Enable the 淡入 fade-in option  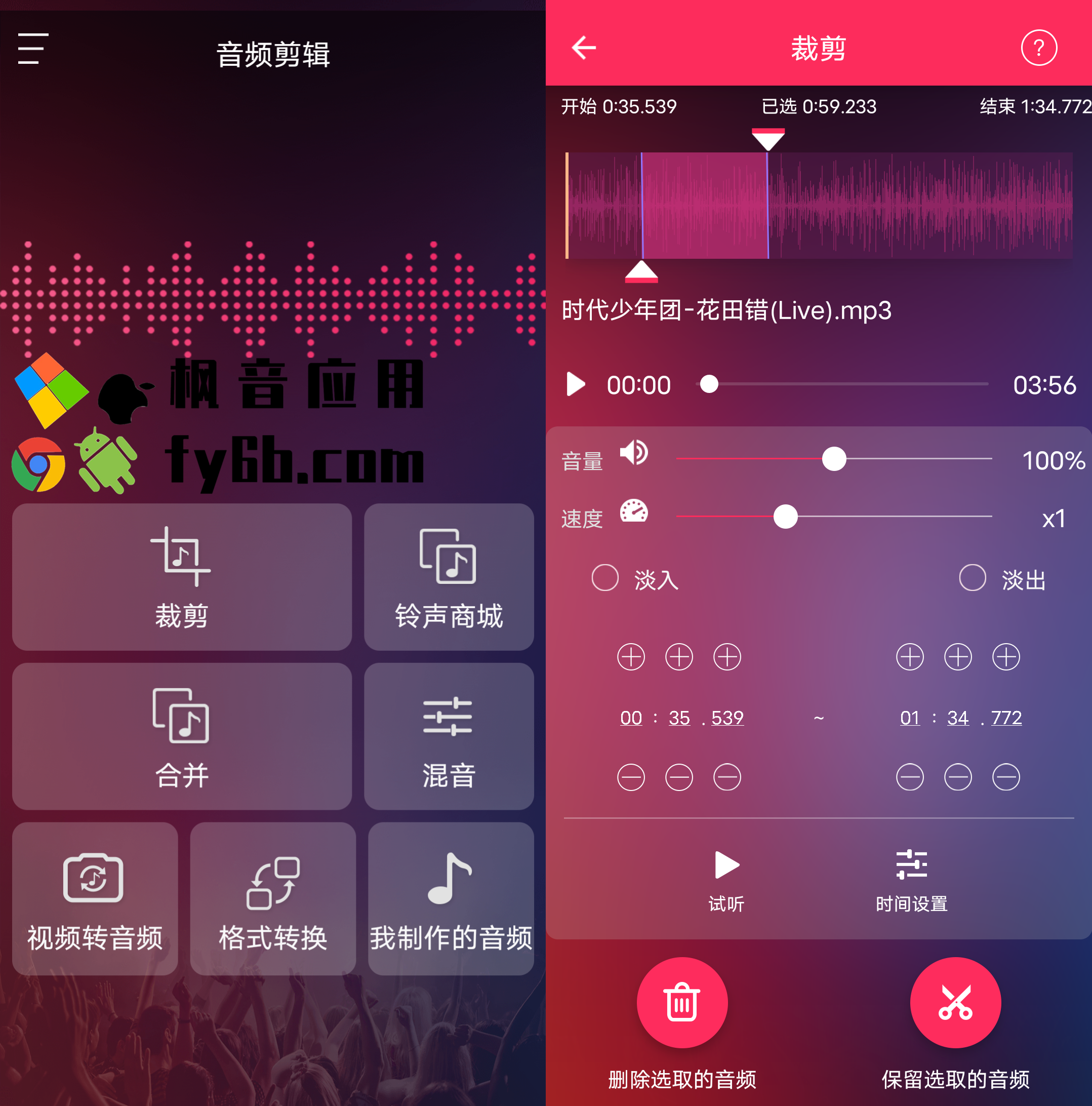(605, 578)
